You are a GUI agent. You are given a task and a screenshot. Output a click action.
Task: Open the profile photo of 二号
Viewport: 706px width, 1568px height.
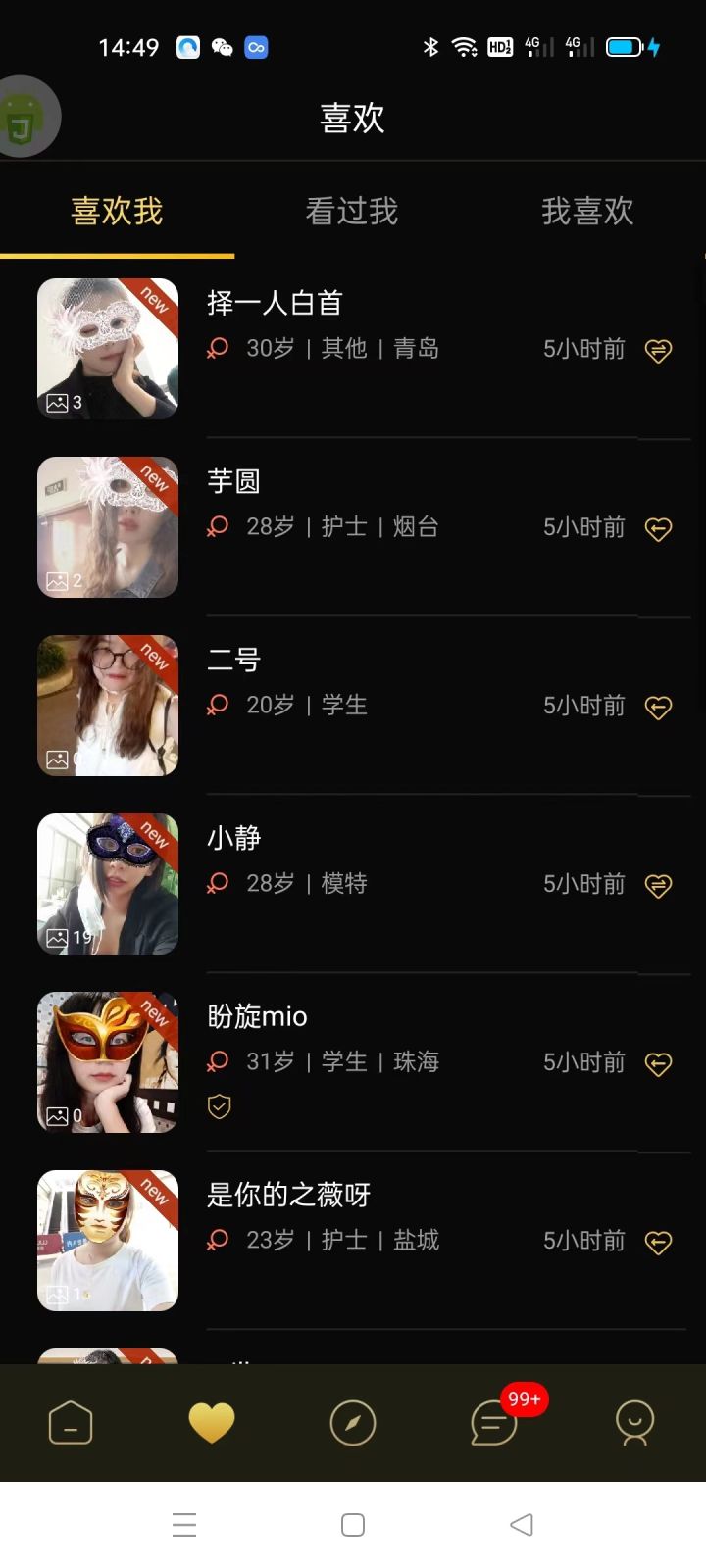tap(108, 706)
